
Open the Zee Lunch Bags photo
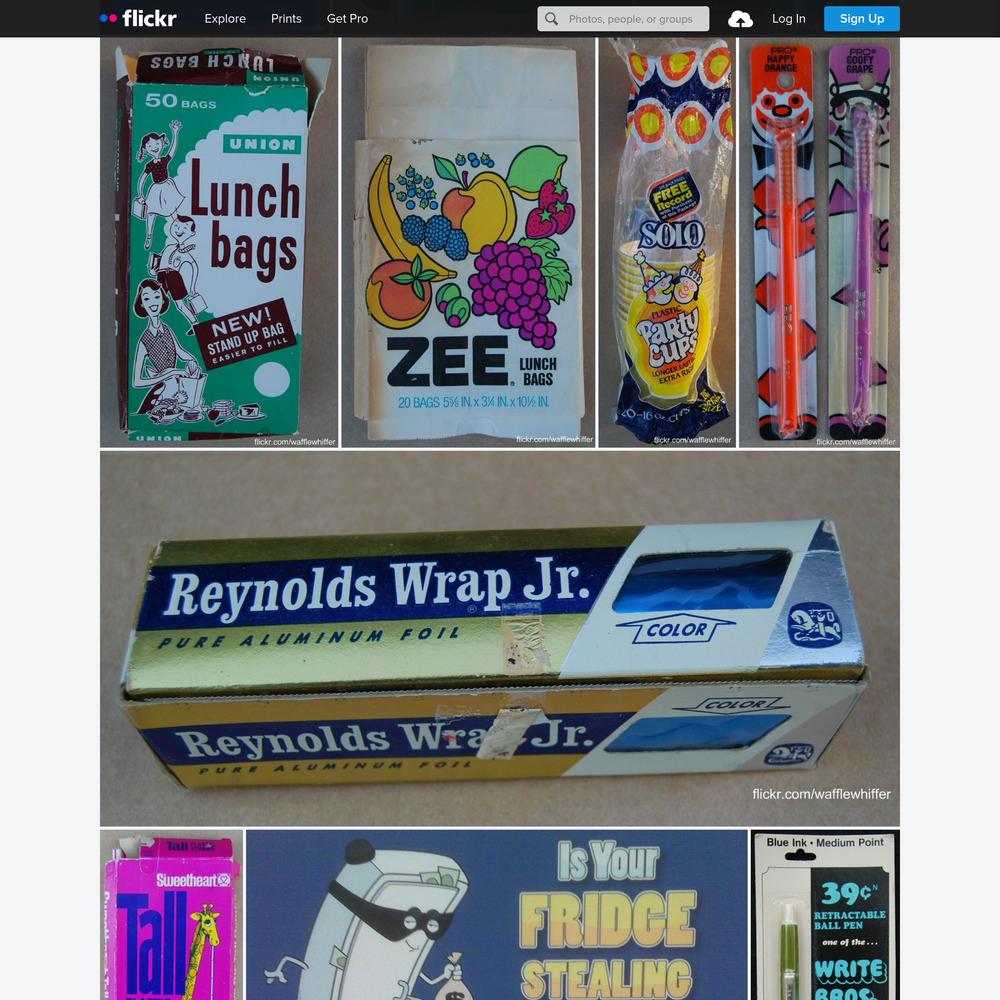[x=468, y=242]
